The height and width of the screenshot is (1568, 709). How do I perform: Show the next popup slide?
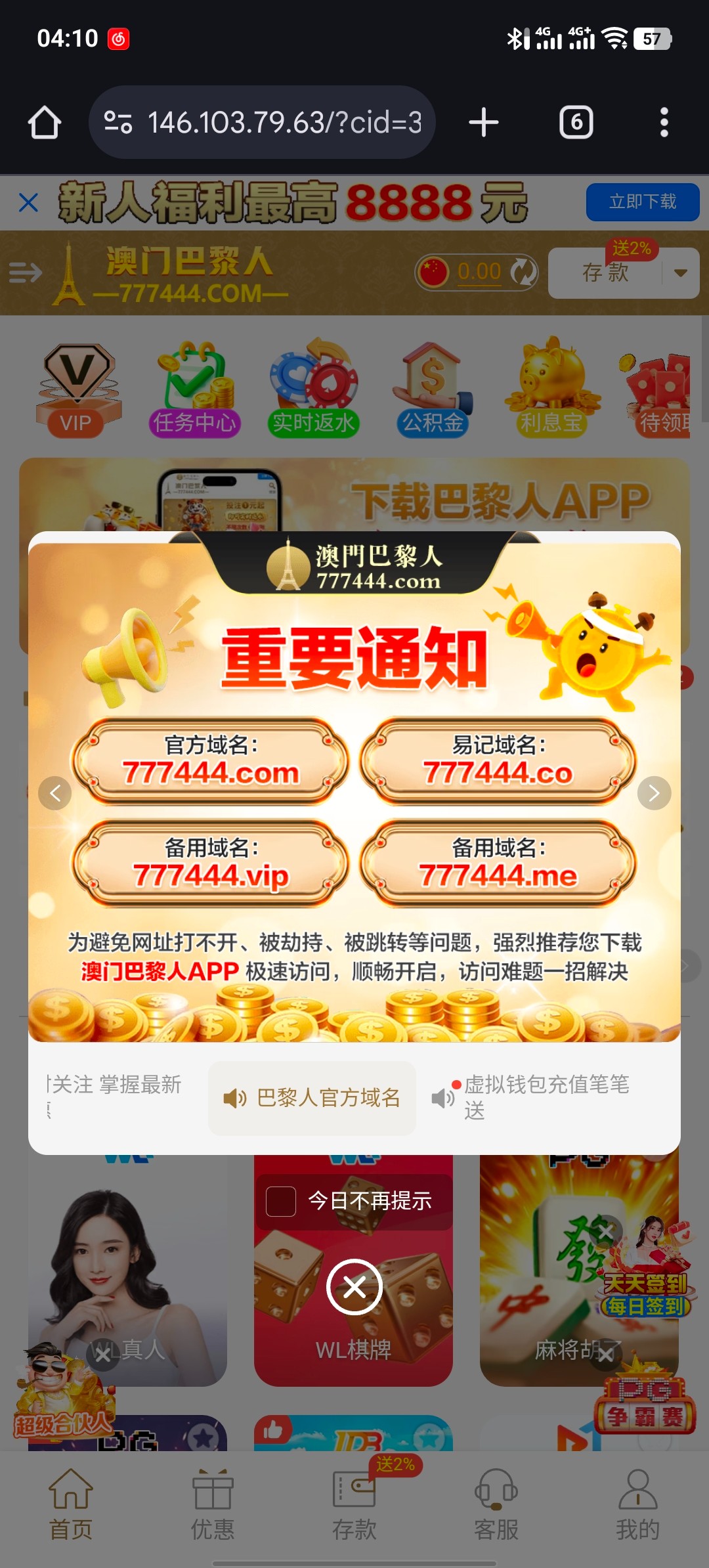(x=654, y=793)
